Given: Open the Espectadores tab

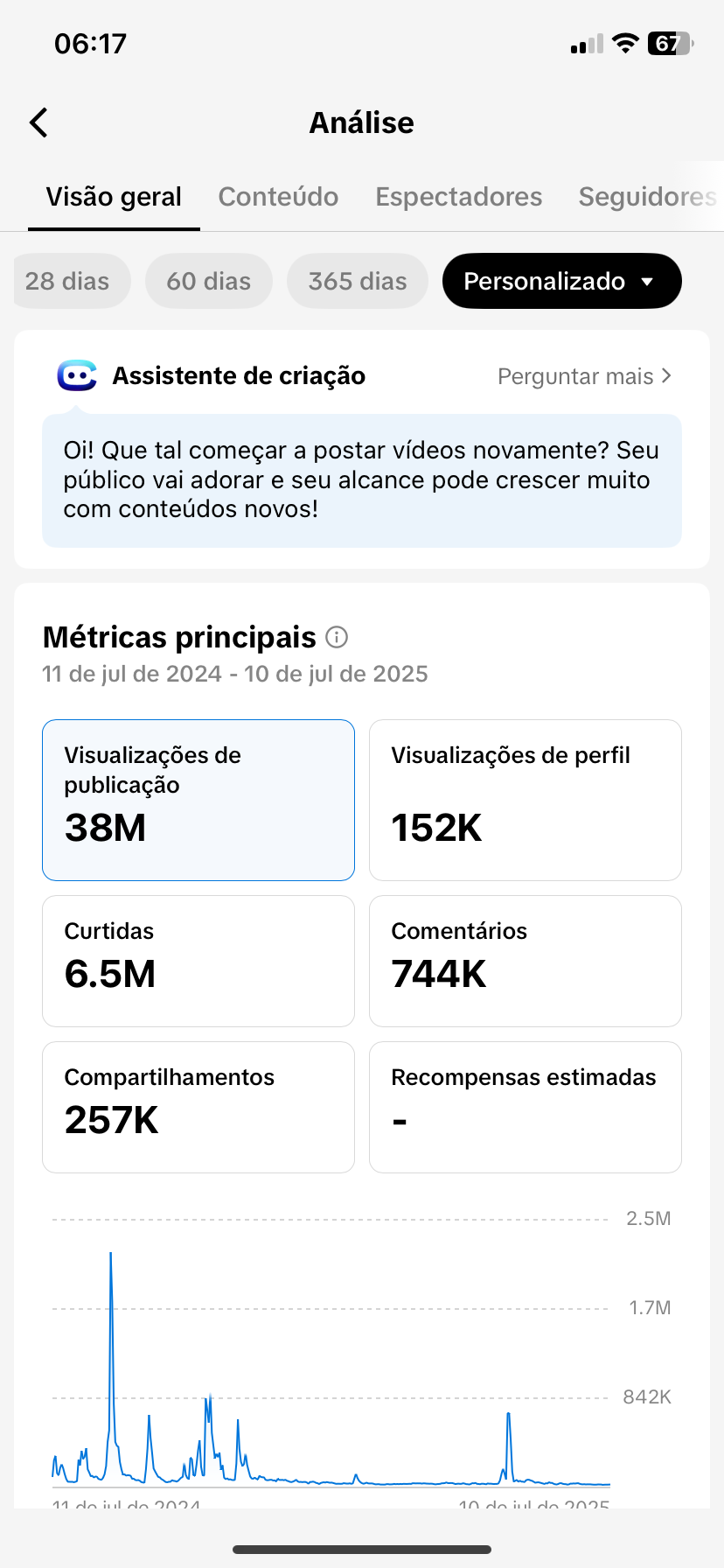Looking at the screenshot, I should (458, 197).
